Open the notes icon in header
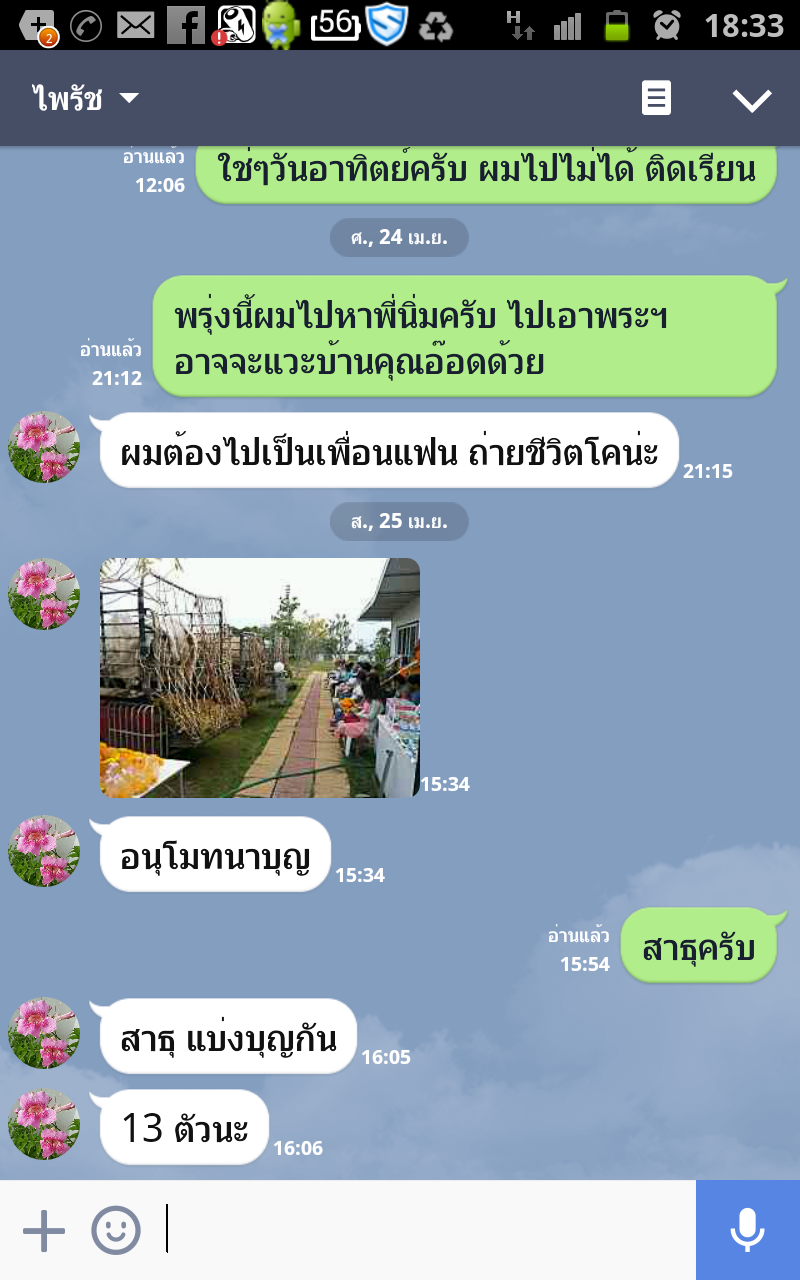This screenshot has height=1280, width=800. coord(656,99)
